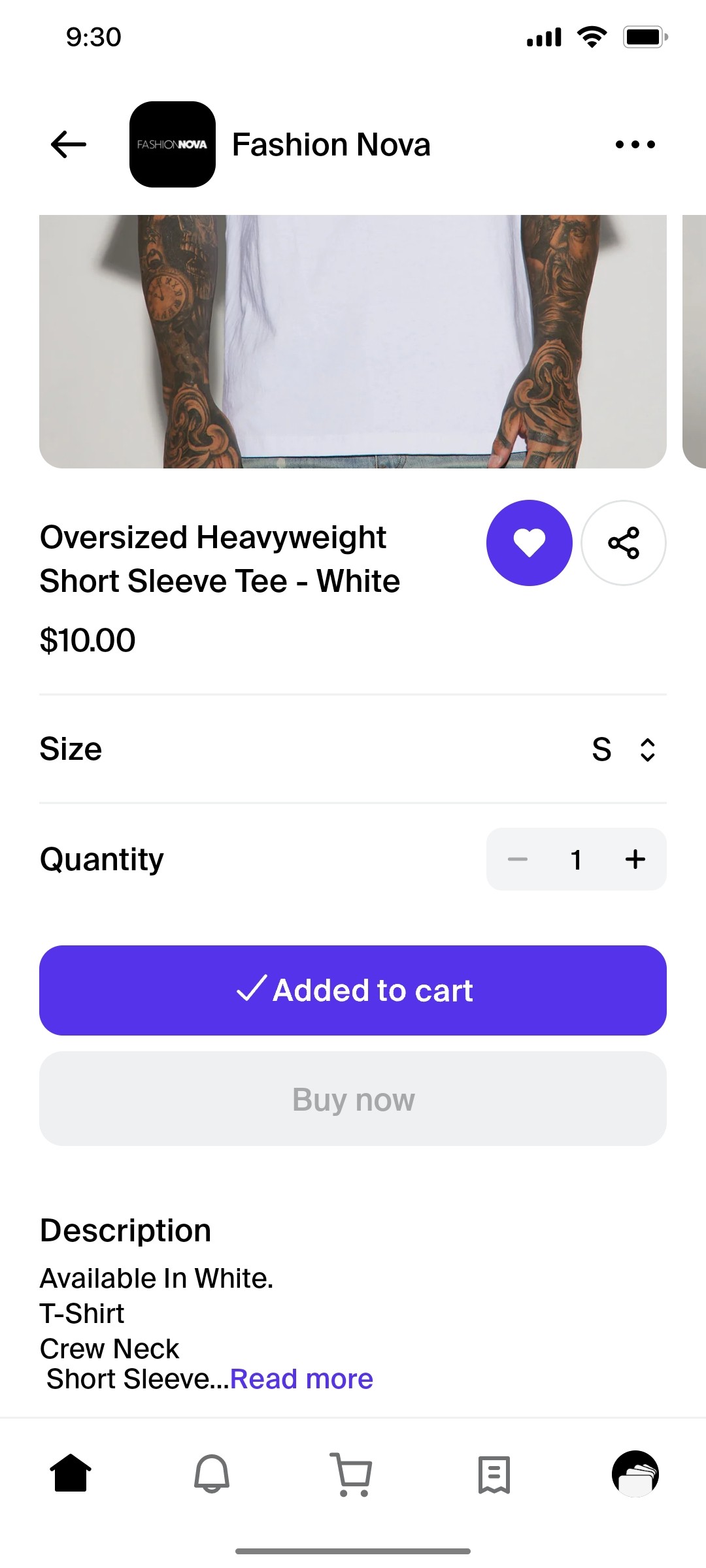Share the product using the share icon
Screen dimensions: 706x1568
pos(624,543)
